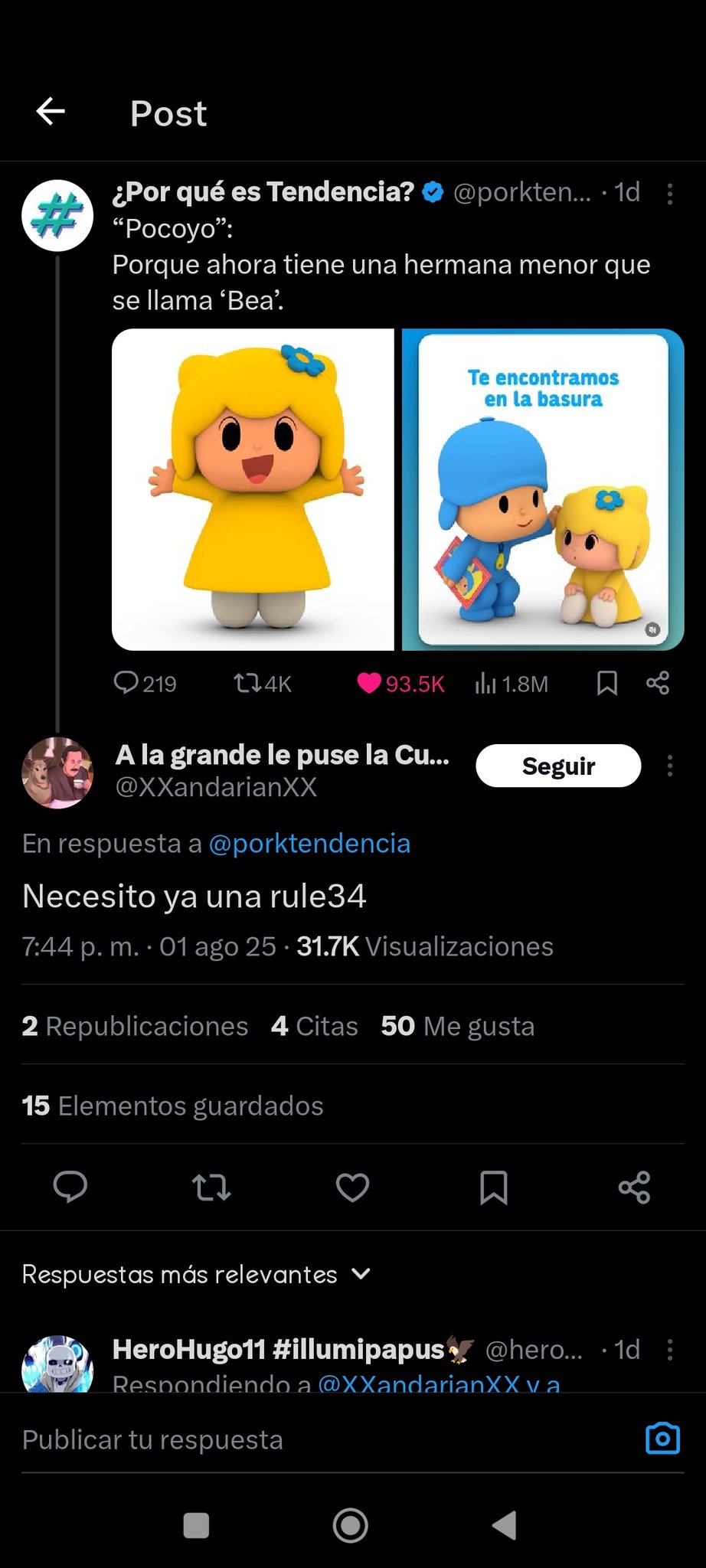The image size is (706, 1568).
Task: Like the 'Necesito ya una rule34' reply
Action: coord(352,1187)
